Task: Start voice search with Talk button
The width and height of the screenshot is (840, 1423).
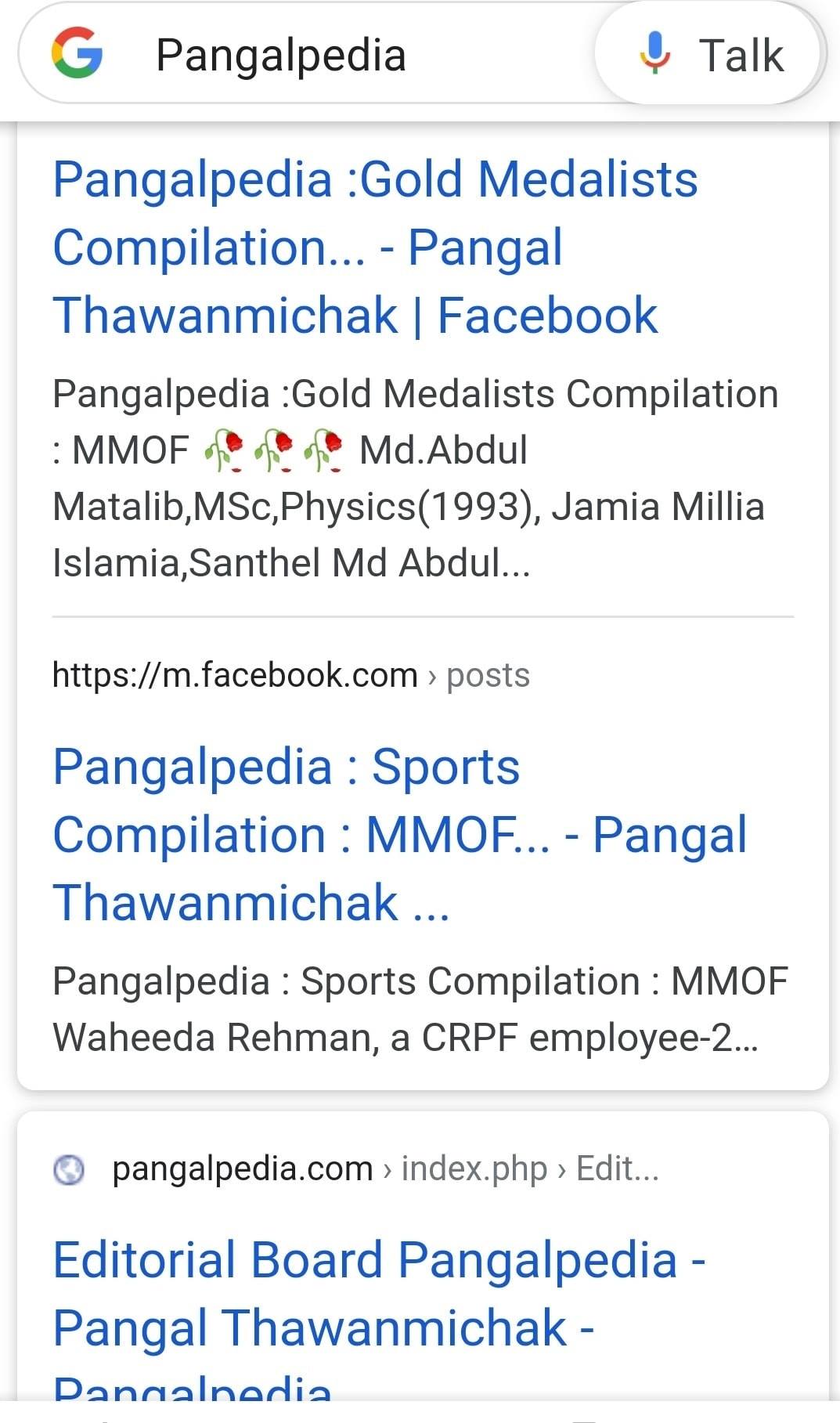Action: [x=708, y=55]
